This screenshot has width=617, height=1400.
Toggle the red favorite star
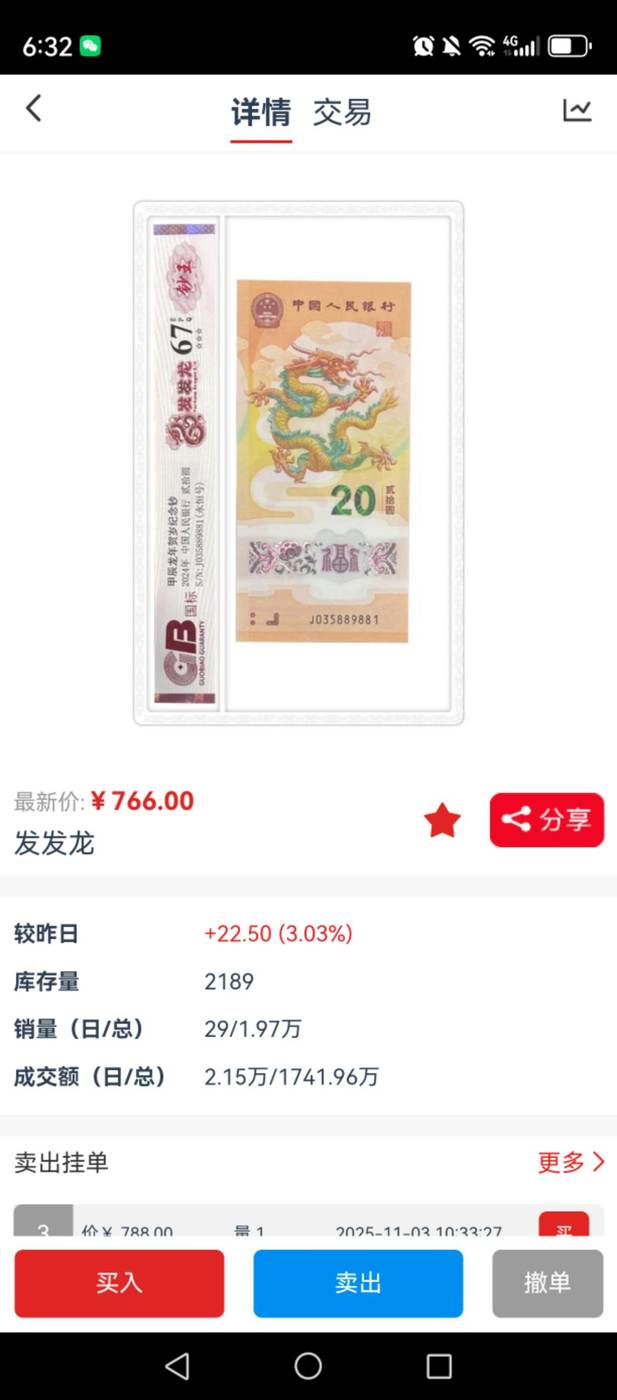pyautogui.click(x=442, y=821)
